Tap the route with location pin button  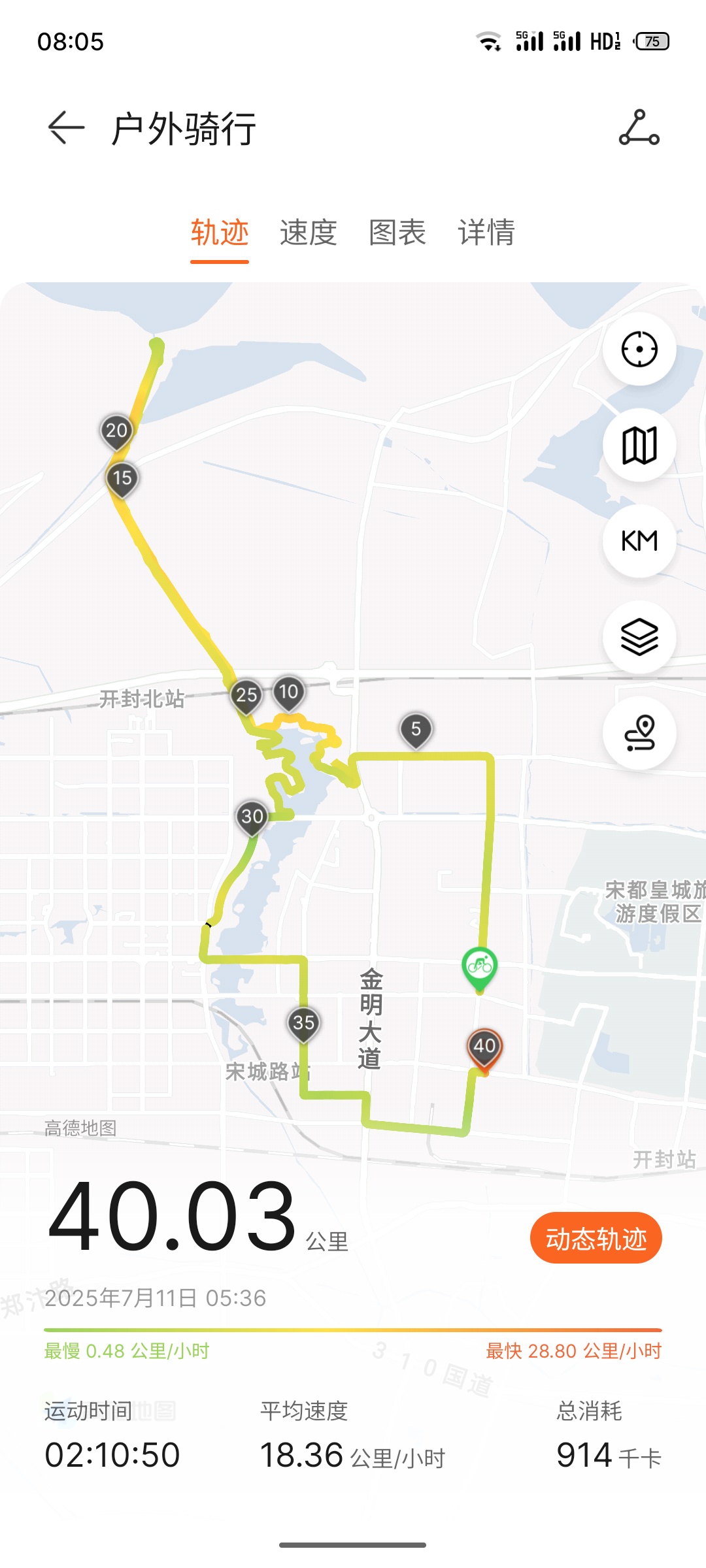639,733
